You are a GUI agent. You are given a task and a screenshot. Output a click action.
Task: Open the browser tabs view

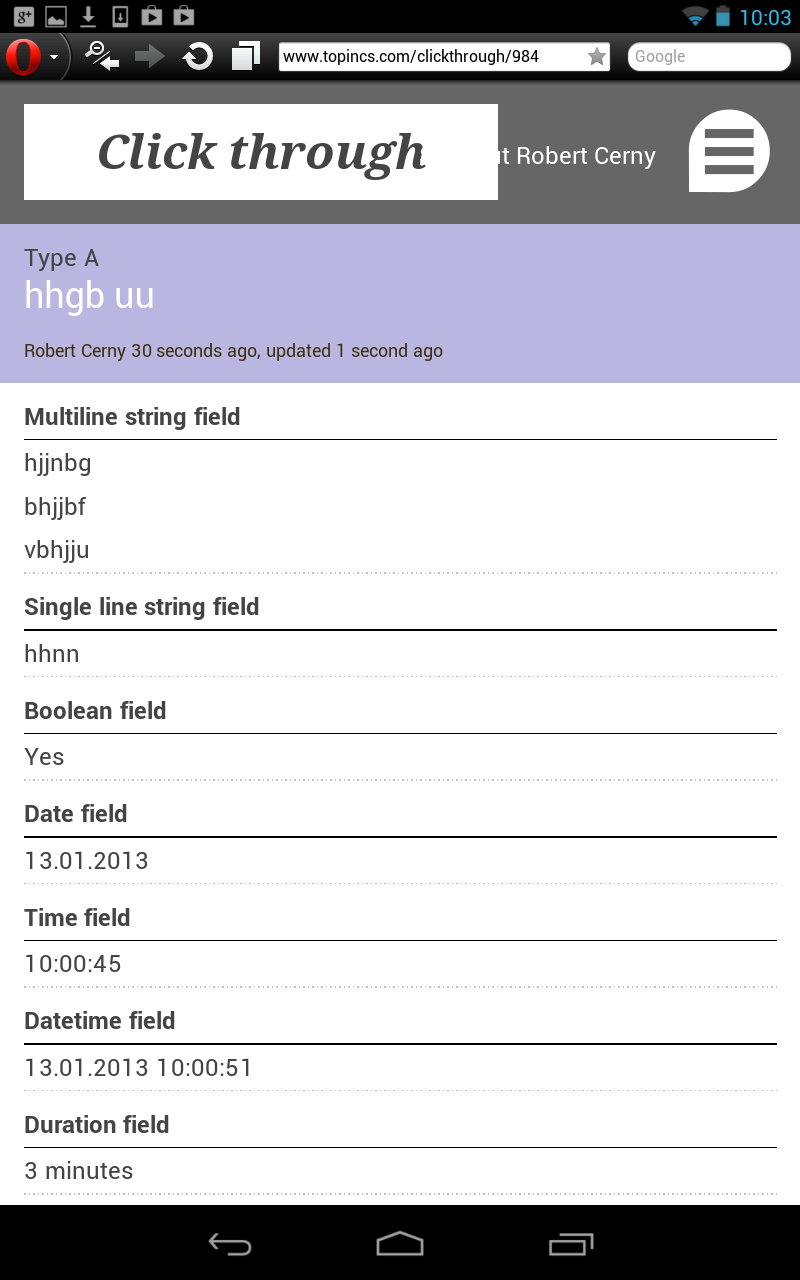pyautogui.click(x=245, y=57)
